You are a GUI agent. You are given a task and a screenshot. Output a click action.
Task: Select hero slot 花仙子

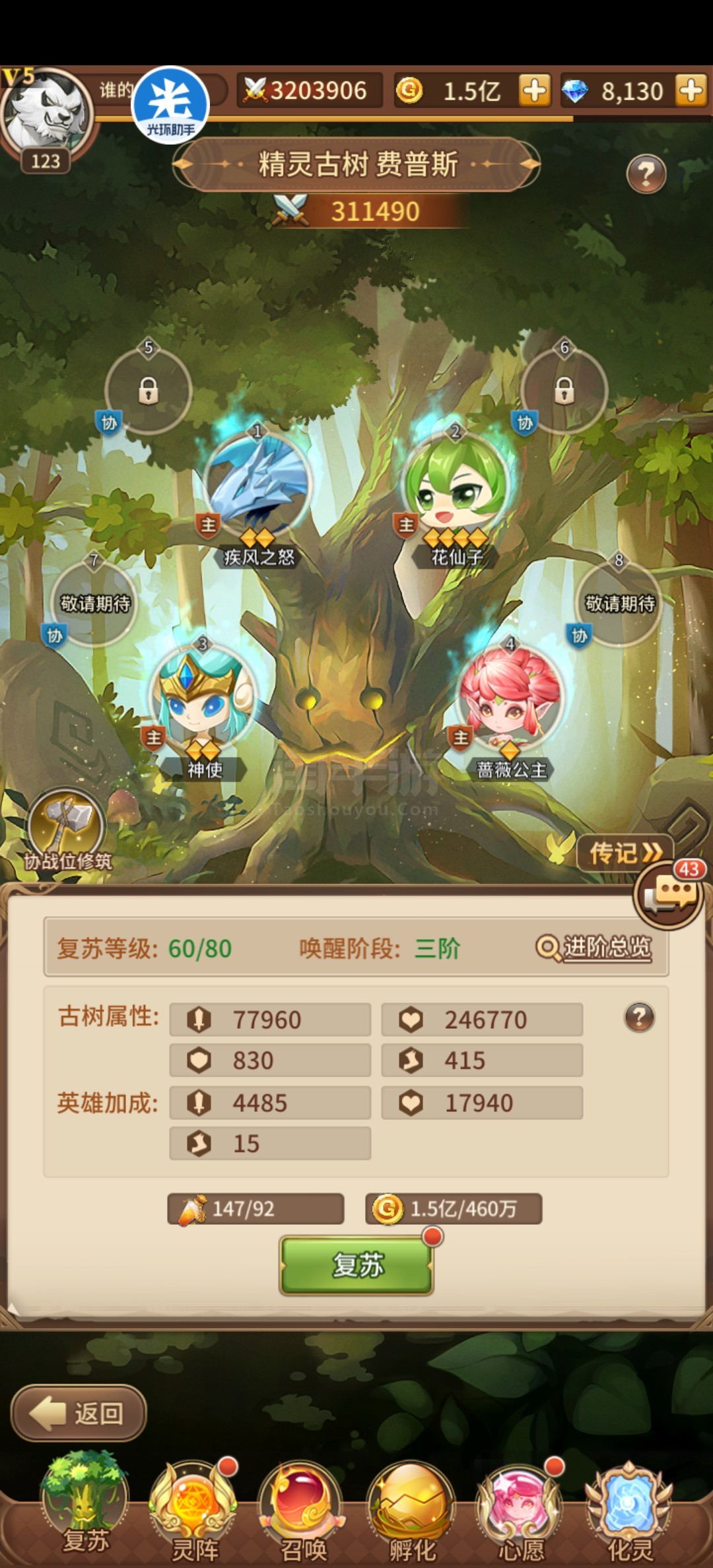456,488
